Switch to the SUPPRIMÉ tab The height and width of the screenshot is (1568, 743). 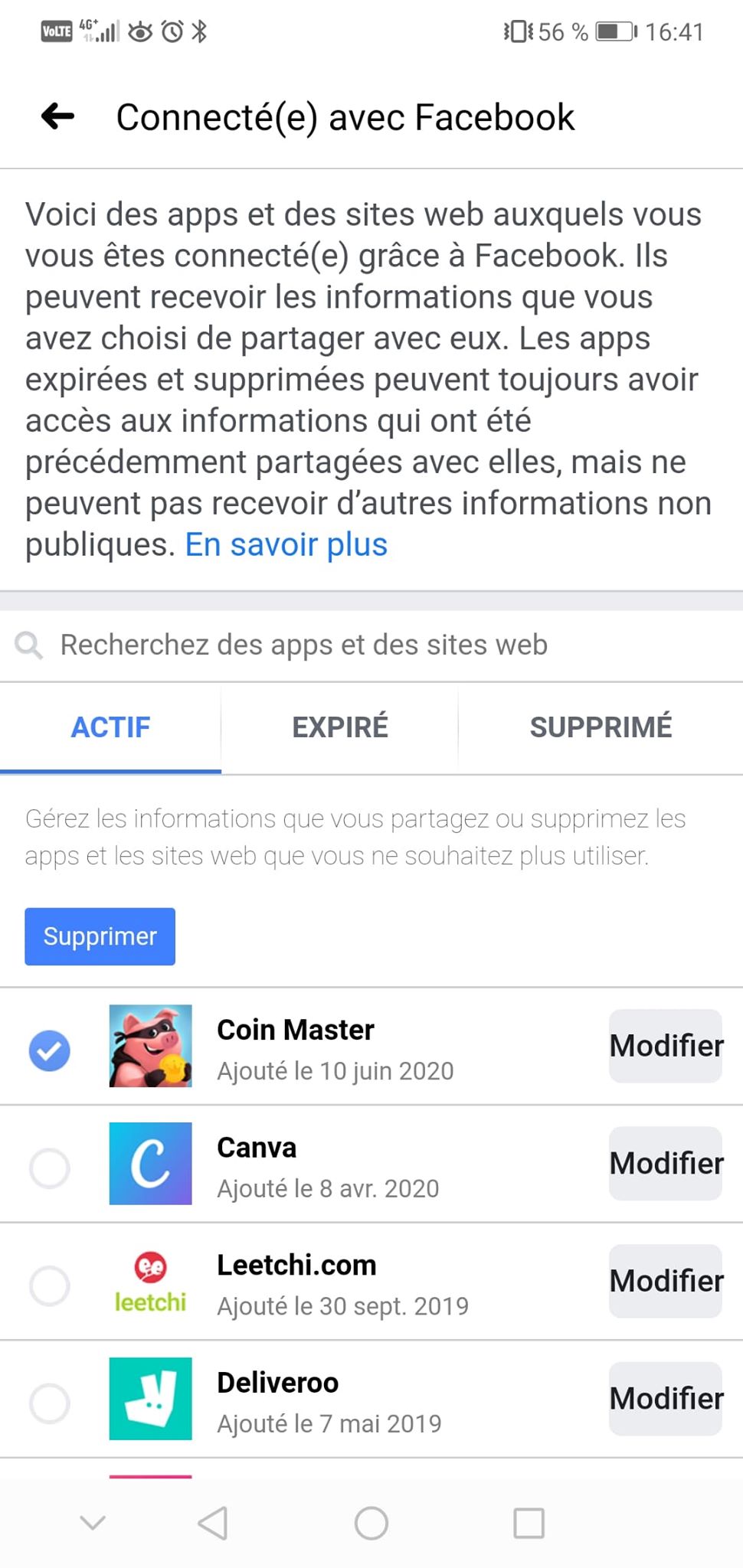point(601,727)
